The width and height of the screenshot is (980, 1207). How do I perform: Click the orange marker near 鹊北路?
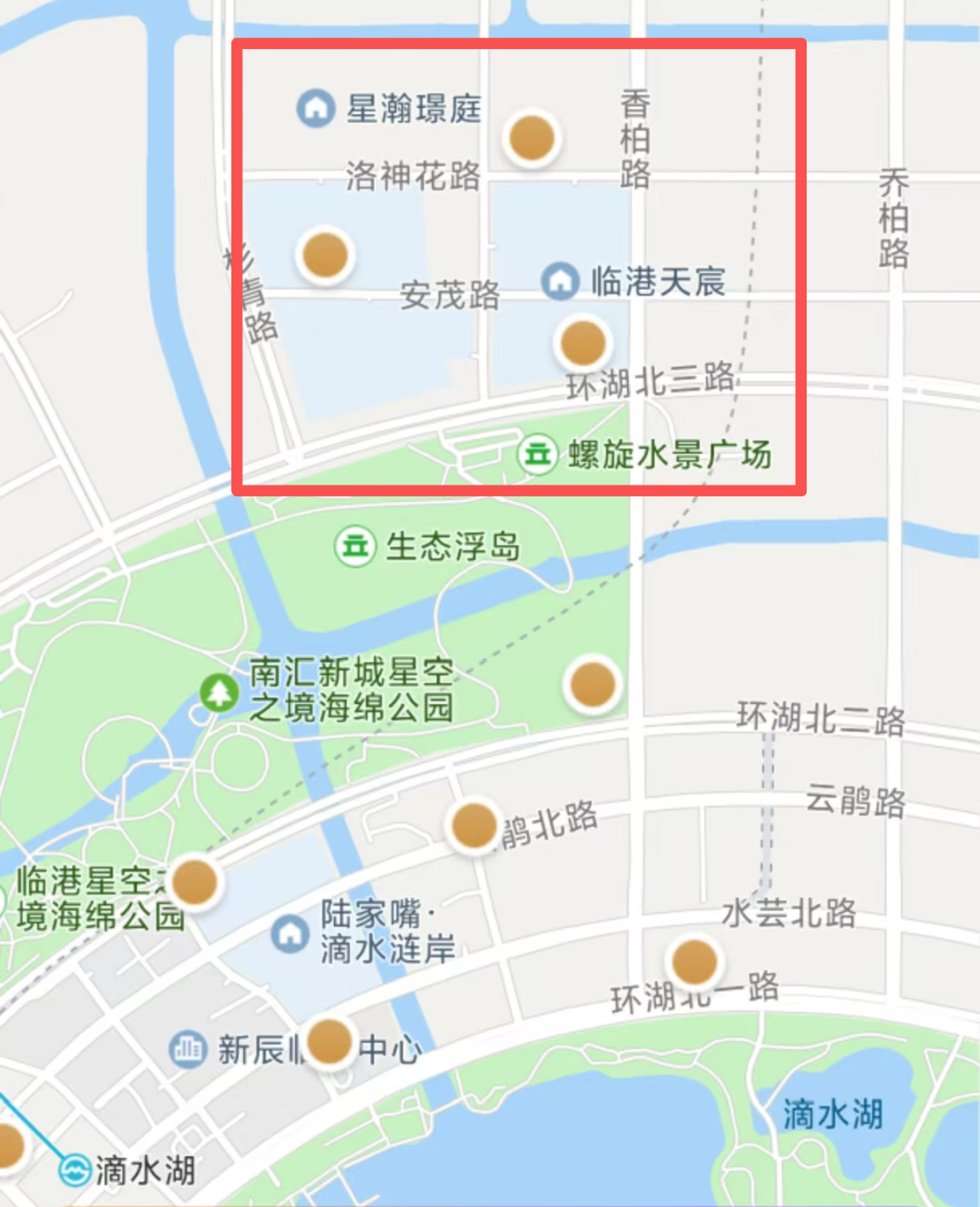click(473, 826)
